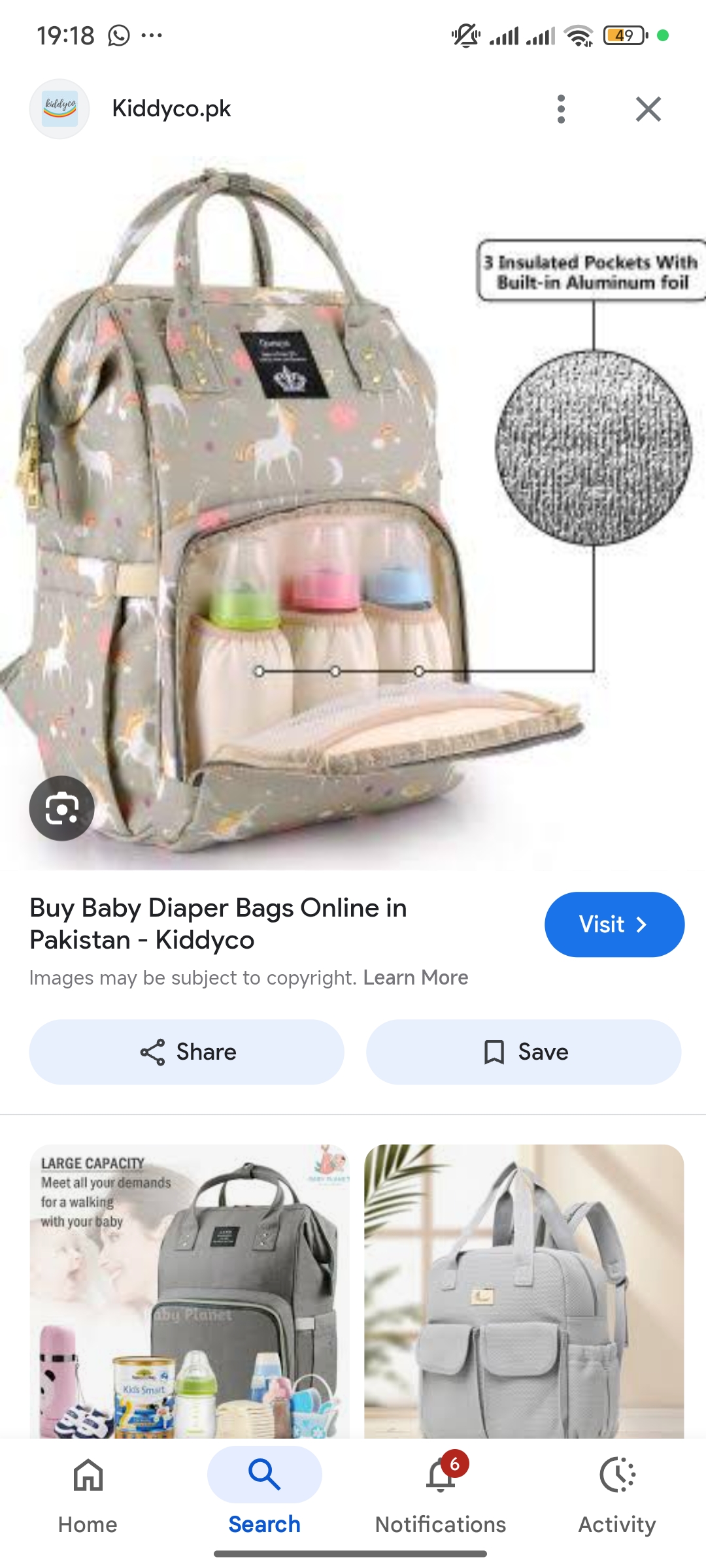Viewport: 706px width, 1568px height.
Task: Visit the Kiddyco website
Action: click(614, 924)
